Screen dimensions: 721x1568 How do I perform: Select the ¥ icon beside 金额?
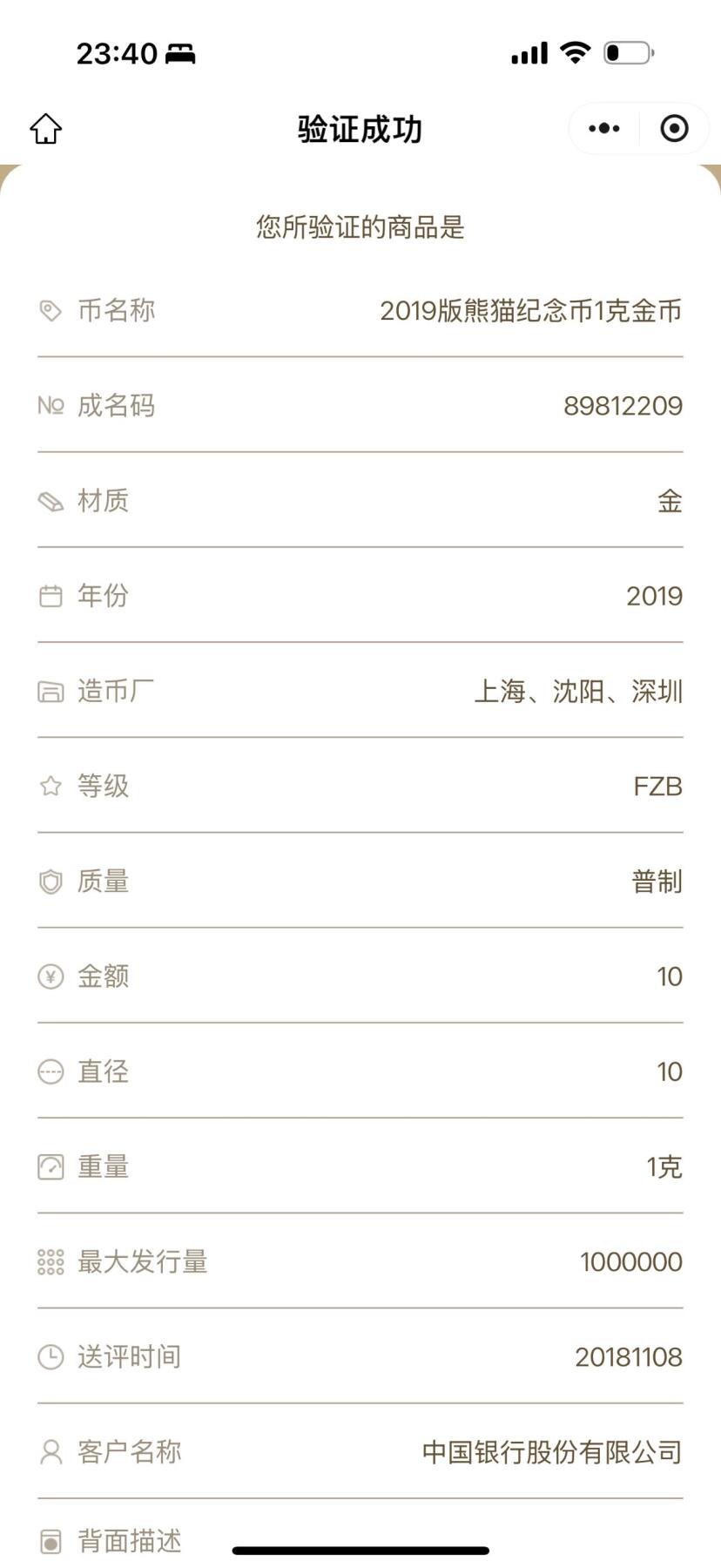pyautogui.click(x=50, y=977)
